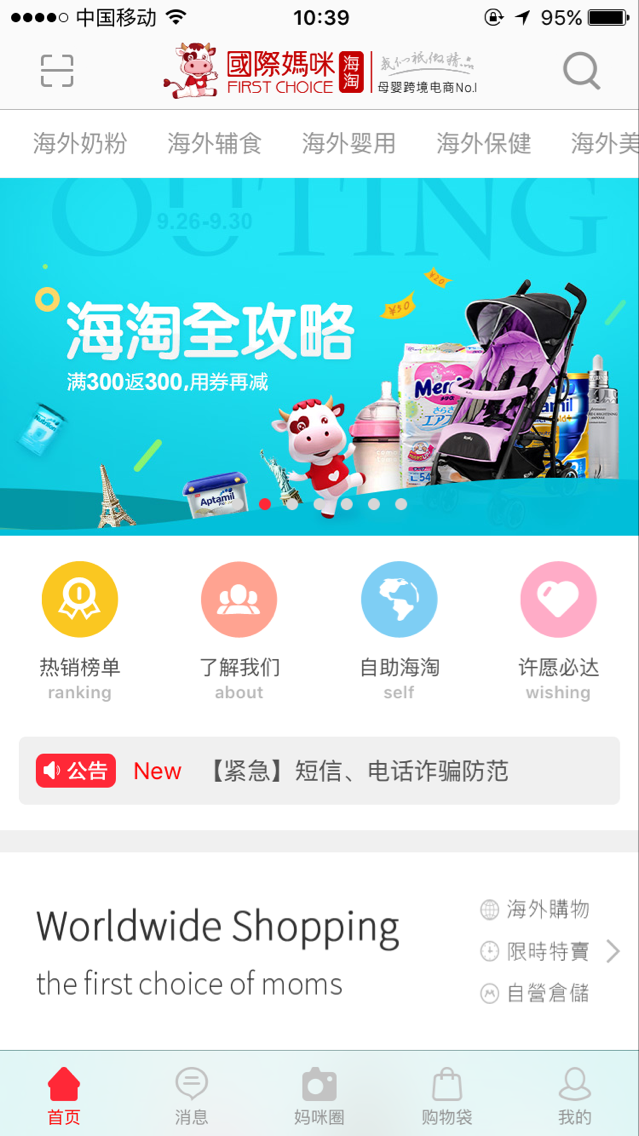Select the 海外婴用 category tab
The image size is (639, 1136).
pyautogui.click(x=349, y=143)
